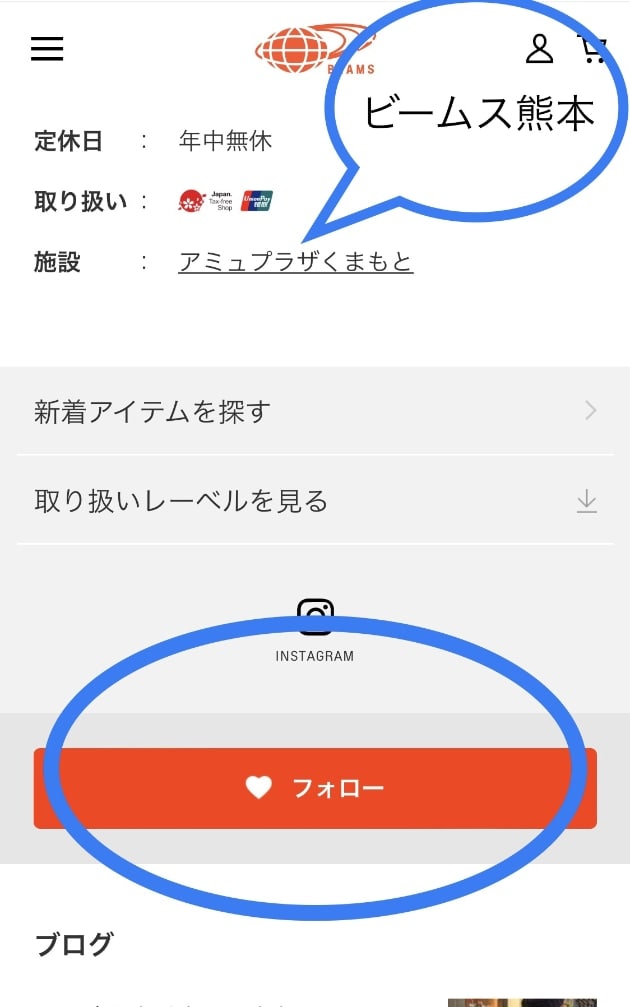Viewport: 630px width, 1007px height.
Task: Expand 取り扱いレーベルを見る section
Action: tap(315, 500)
